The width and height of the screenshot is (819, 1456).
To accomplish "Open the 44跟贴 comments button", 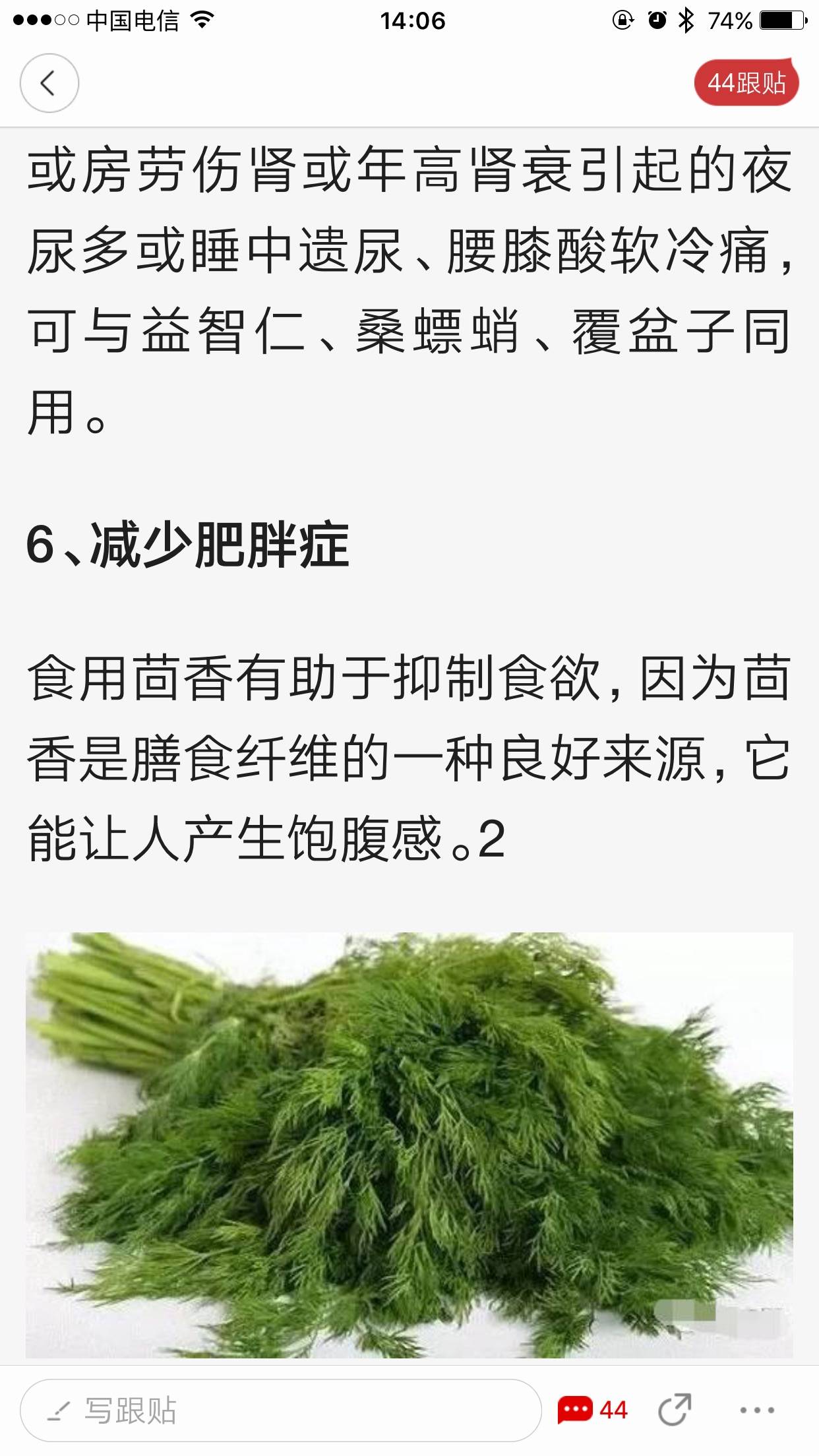I will (746, 84).
